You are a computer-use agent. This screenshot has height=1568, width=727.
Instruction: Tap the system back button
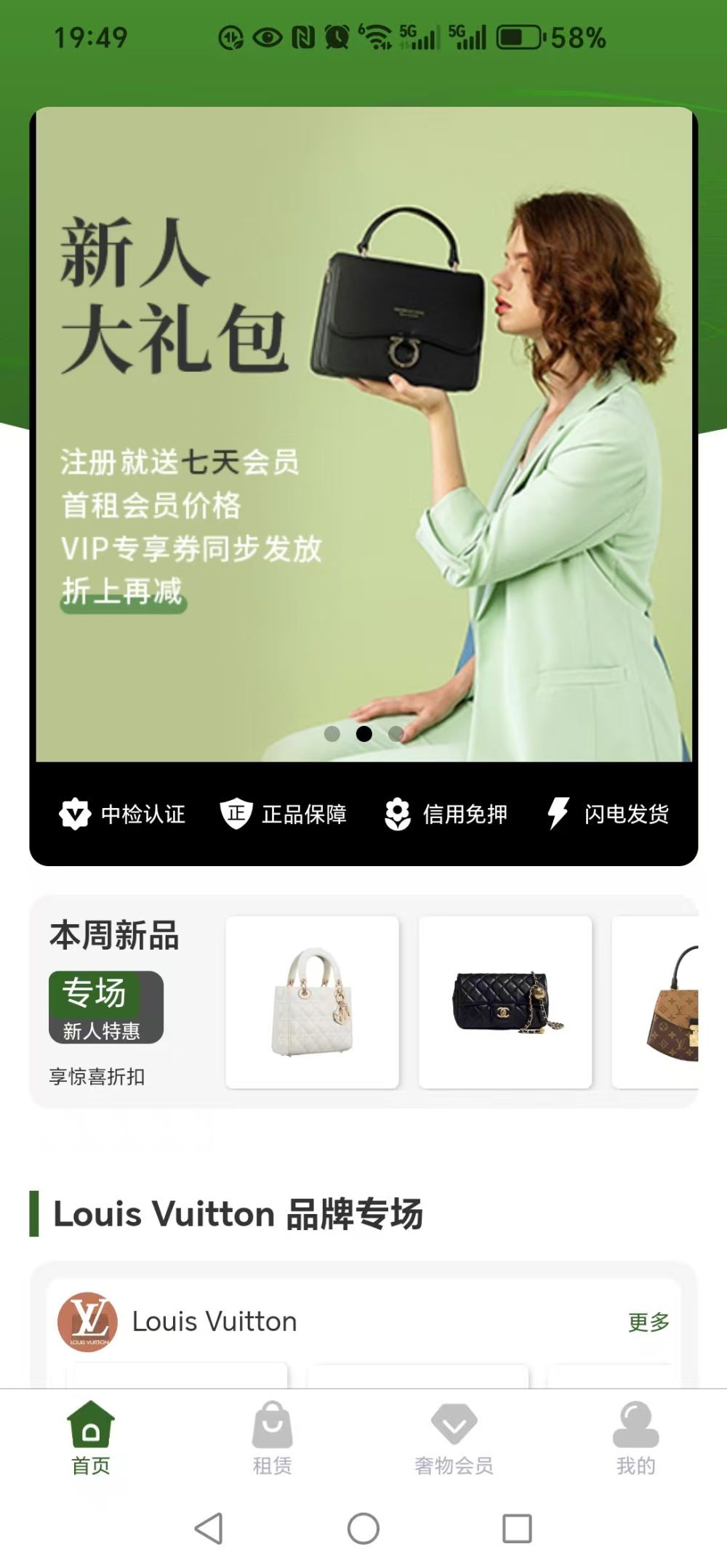tap(209, 1528)
